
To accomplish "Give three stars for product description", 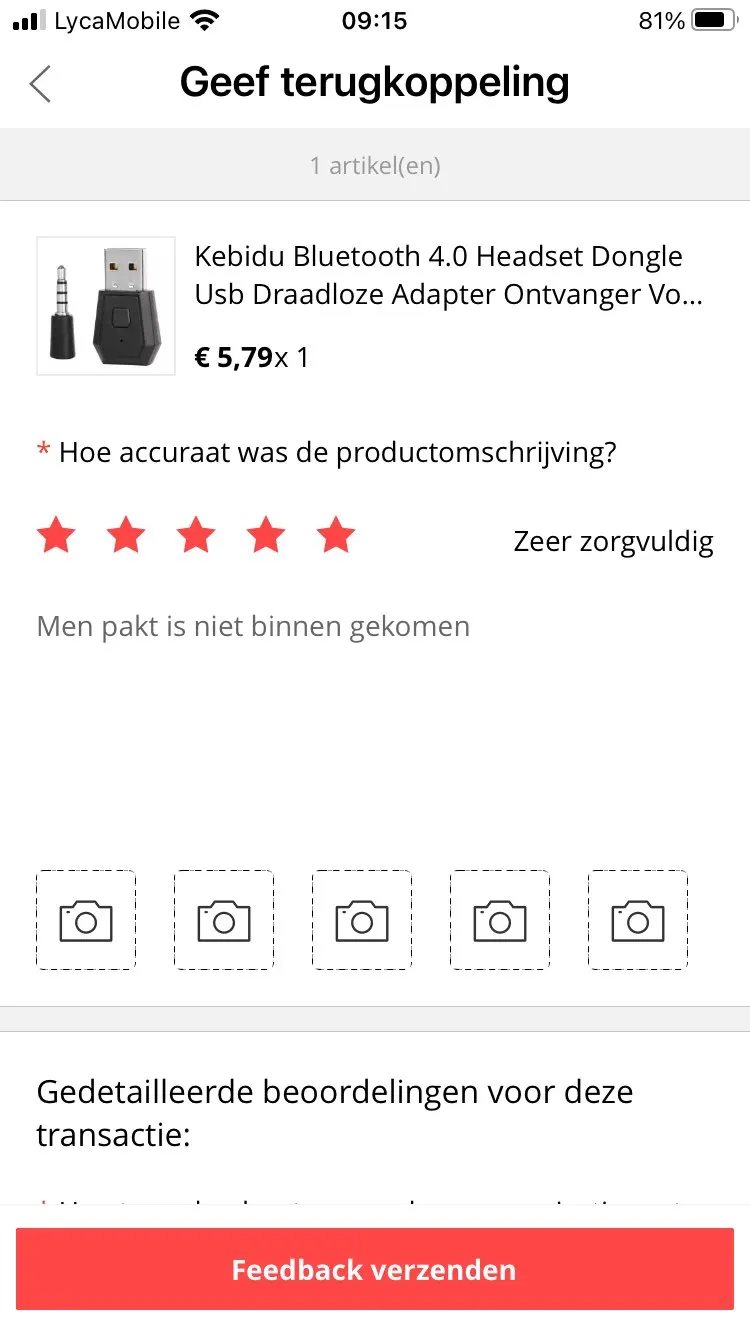I will click(196, 537).
